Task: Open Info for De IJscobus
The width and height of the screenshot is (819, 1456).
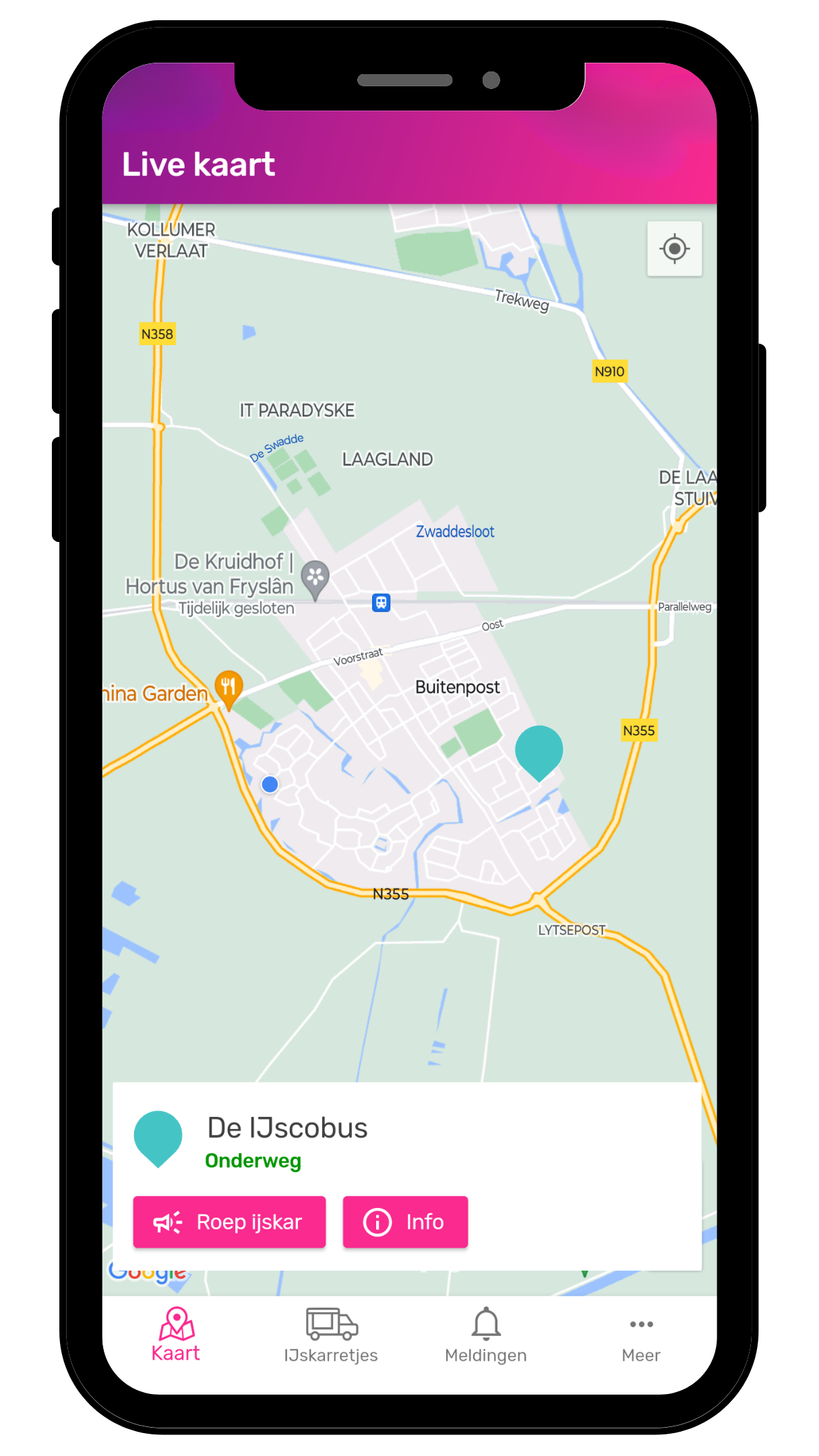Action: 405,1222
